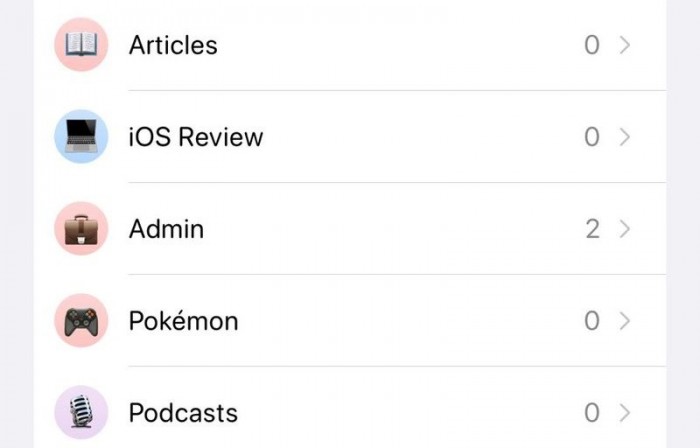Go to the Pokémon list
700x448 pixels.
(183, 321)
